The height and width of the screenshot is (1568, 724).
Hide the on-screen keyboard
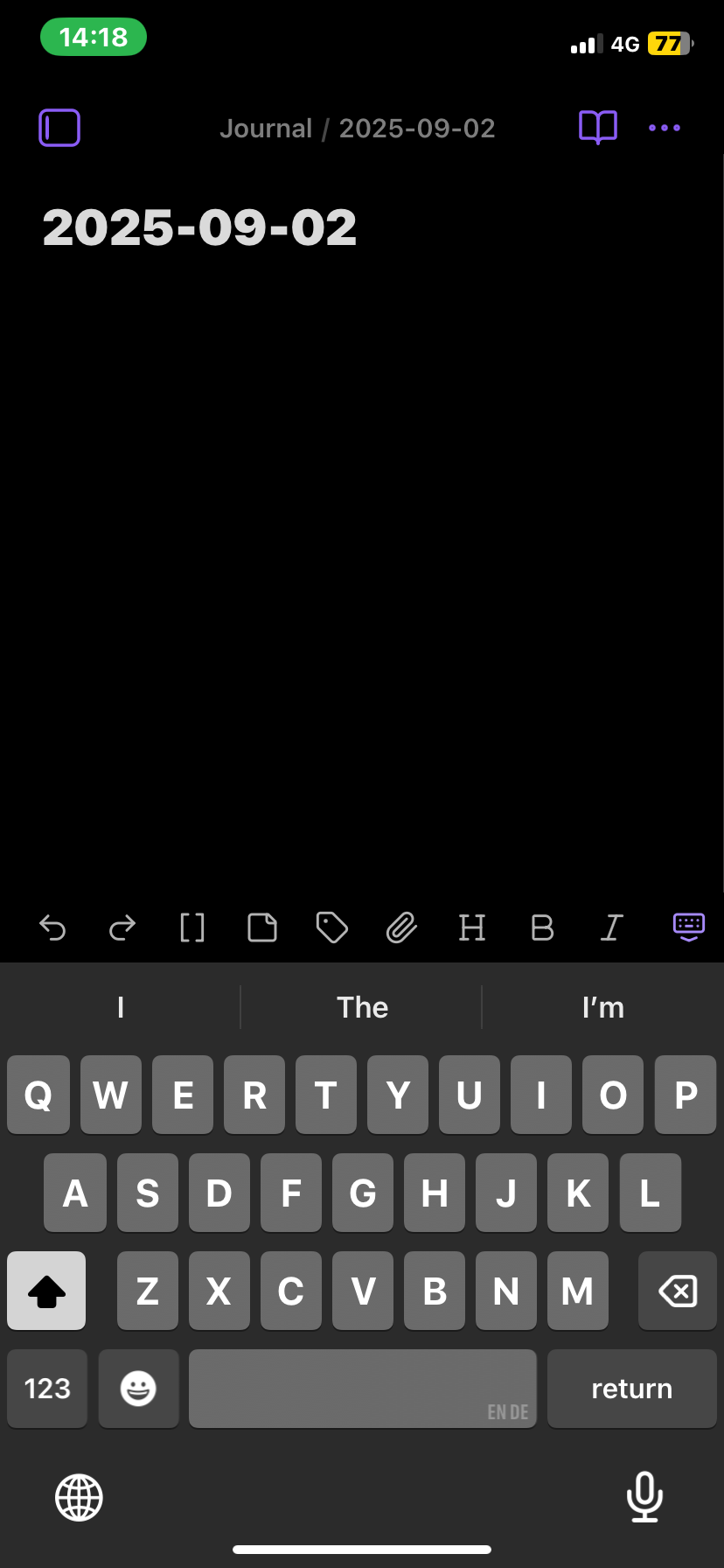[x=689, y=927]
